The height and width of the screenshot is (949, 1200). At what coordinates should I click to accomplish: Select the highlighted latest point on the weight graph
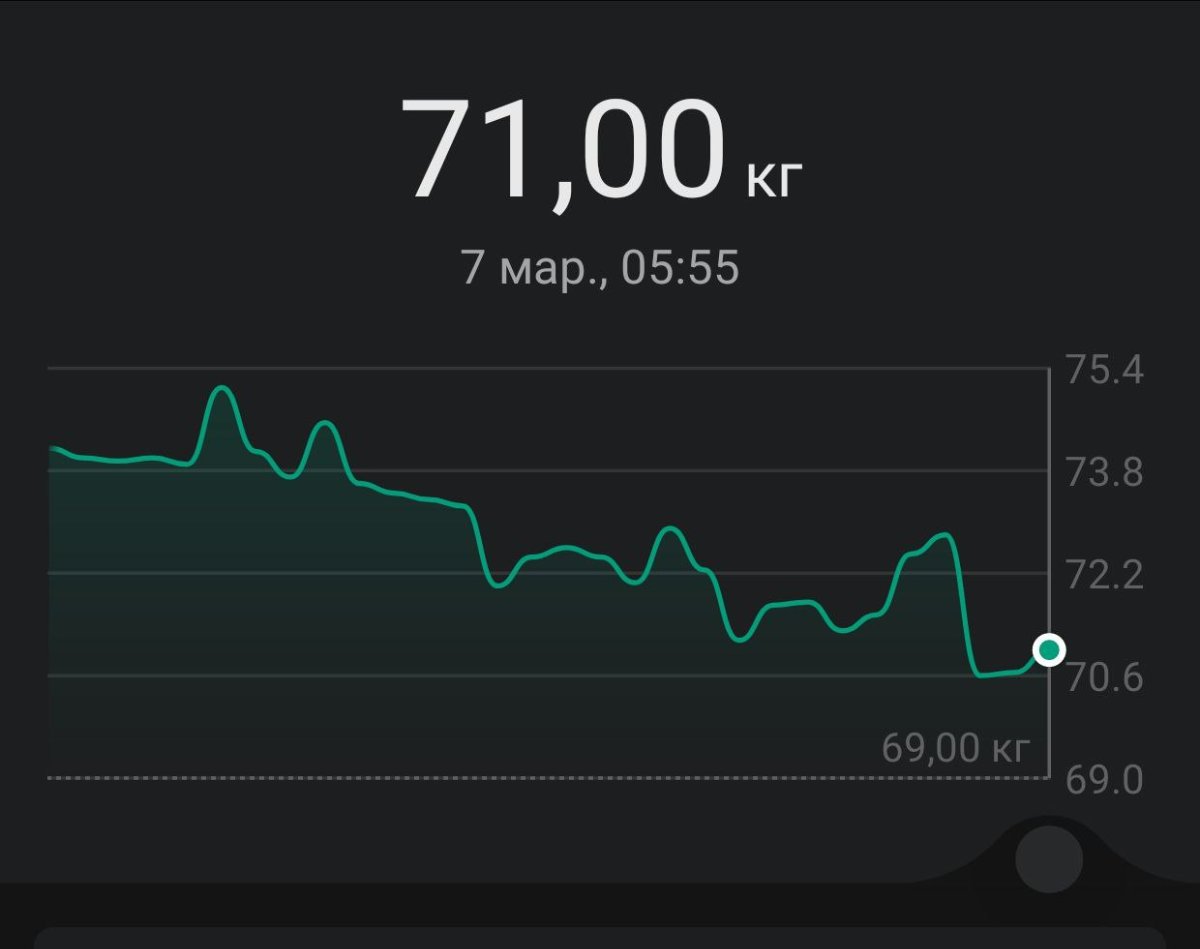click(x=1049, y=651)
